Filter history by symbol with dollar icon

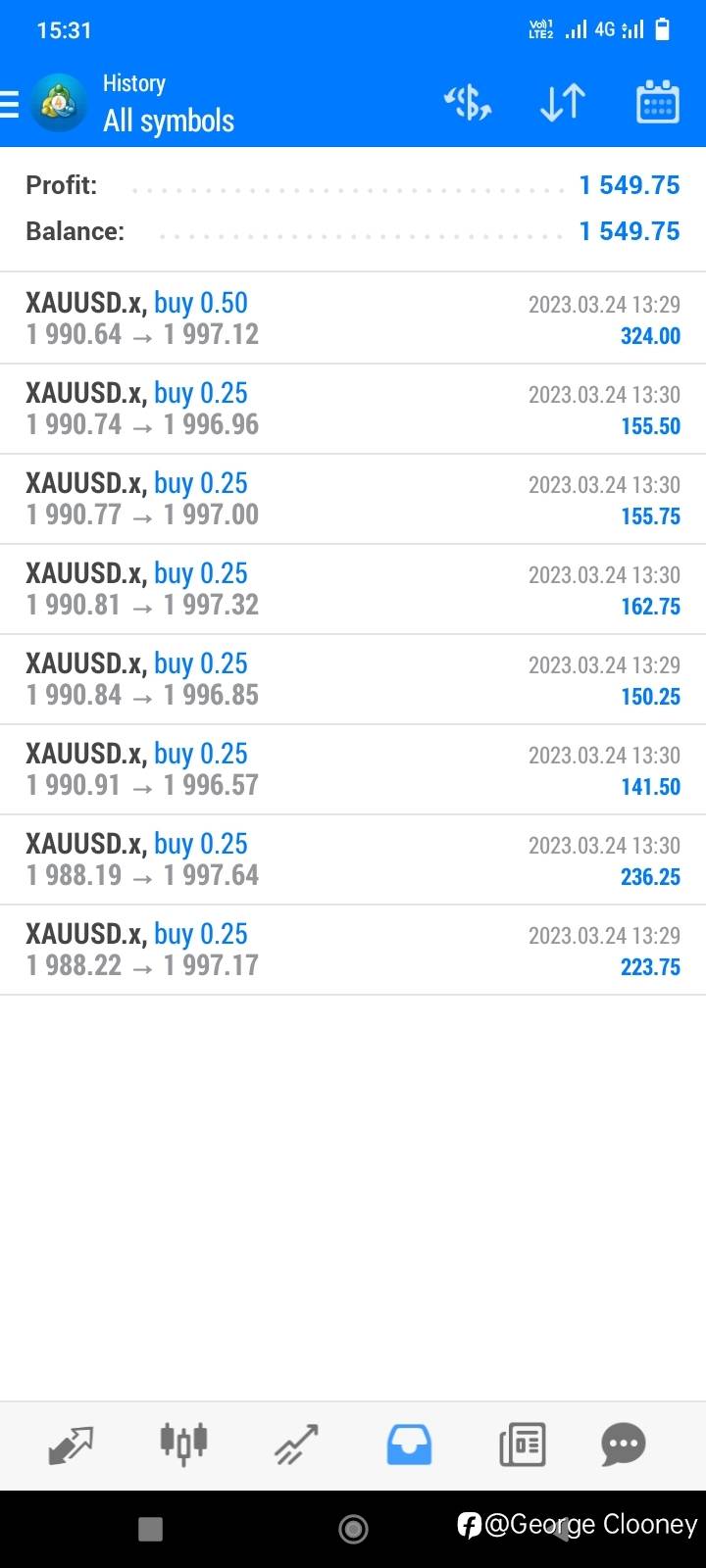(468, 102)
